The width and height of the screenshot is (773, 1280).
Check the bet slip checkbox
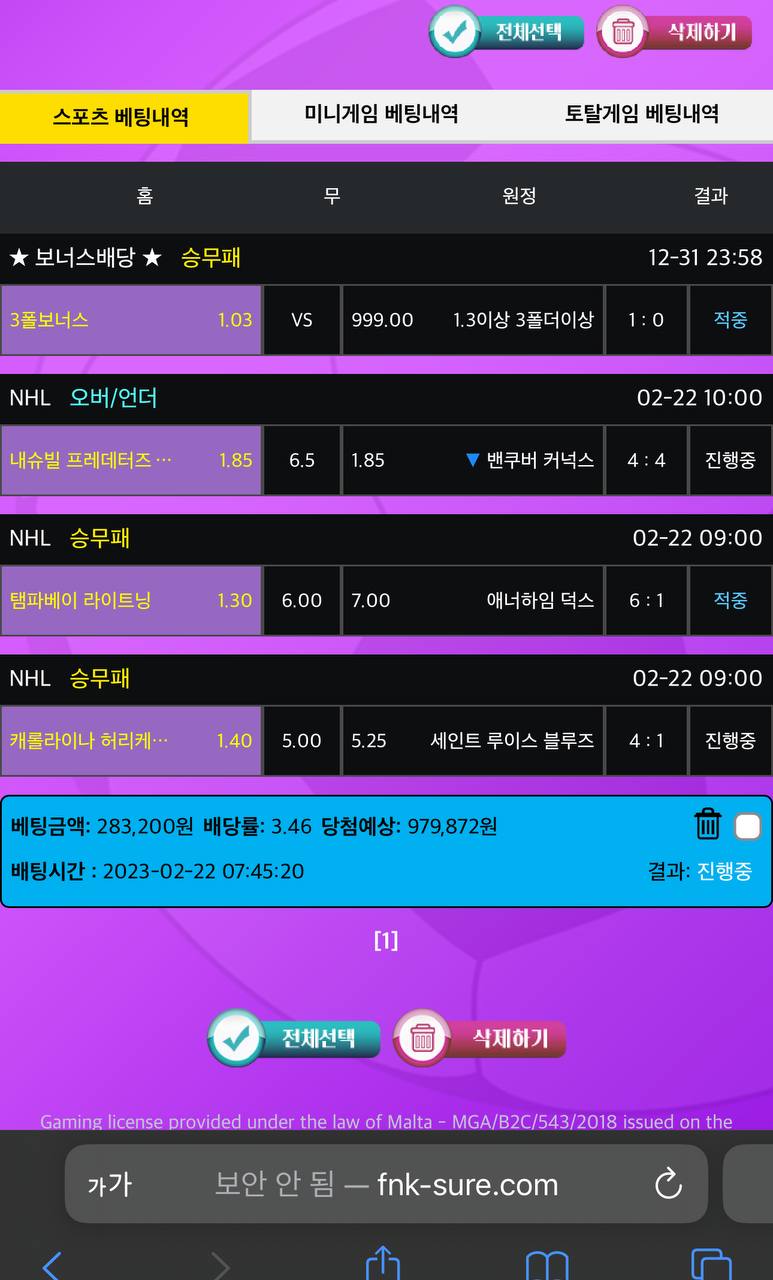tap(747, 826)
